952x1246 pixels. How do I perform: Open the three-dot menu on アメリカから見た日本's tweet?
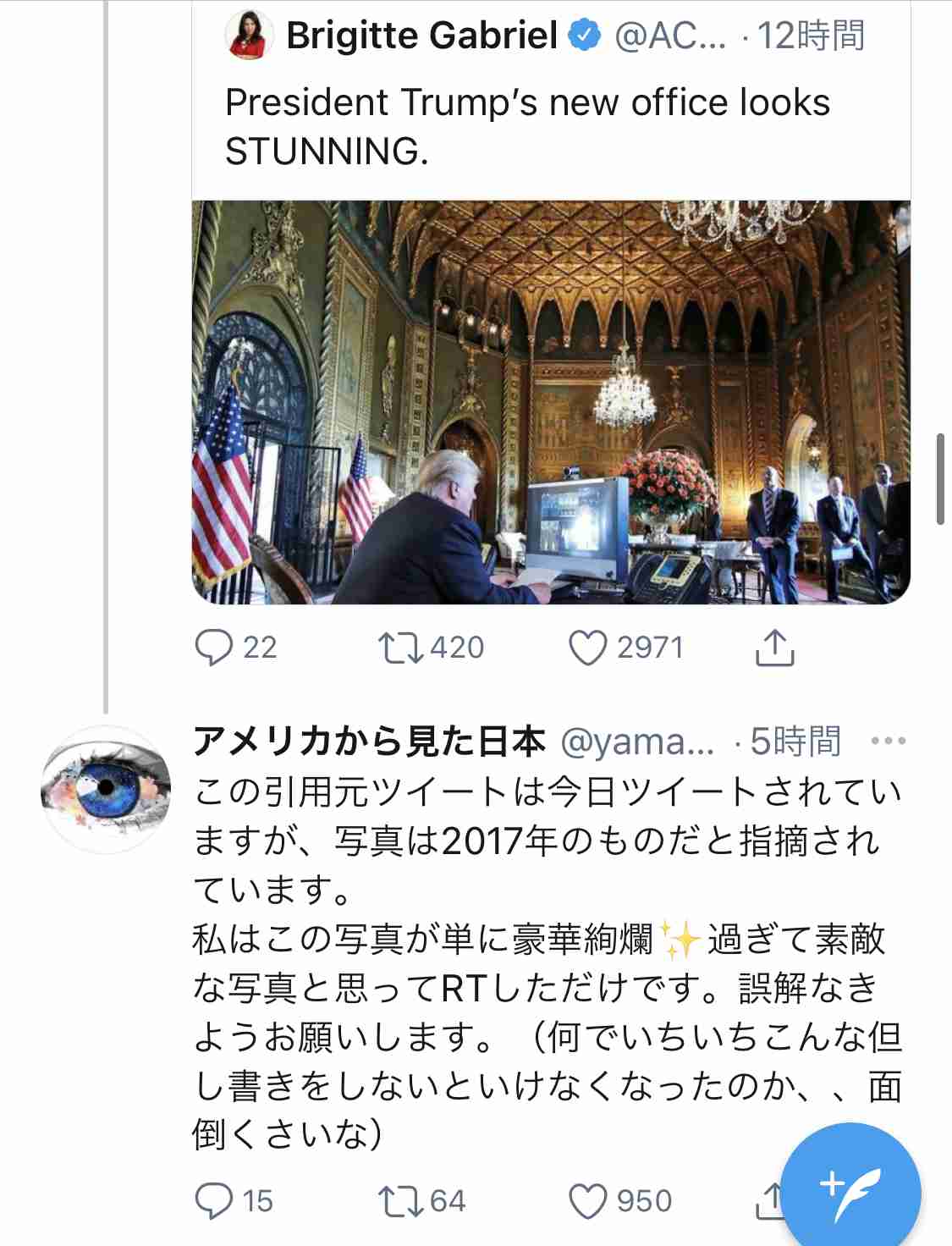click(888, 742)
